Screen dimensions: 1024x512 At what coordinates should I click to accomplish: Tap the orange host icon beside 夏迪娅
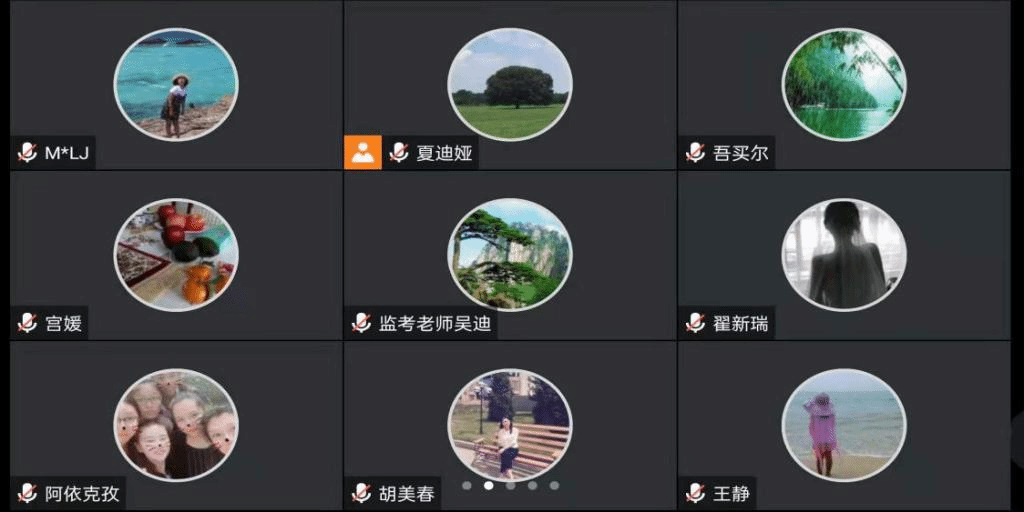coord(362,153)
